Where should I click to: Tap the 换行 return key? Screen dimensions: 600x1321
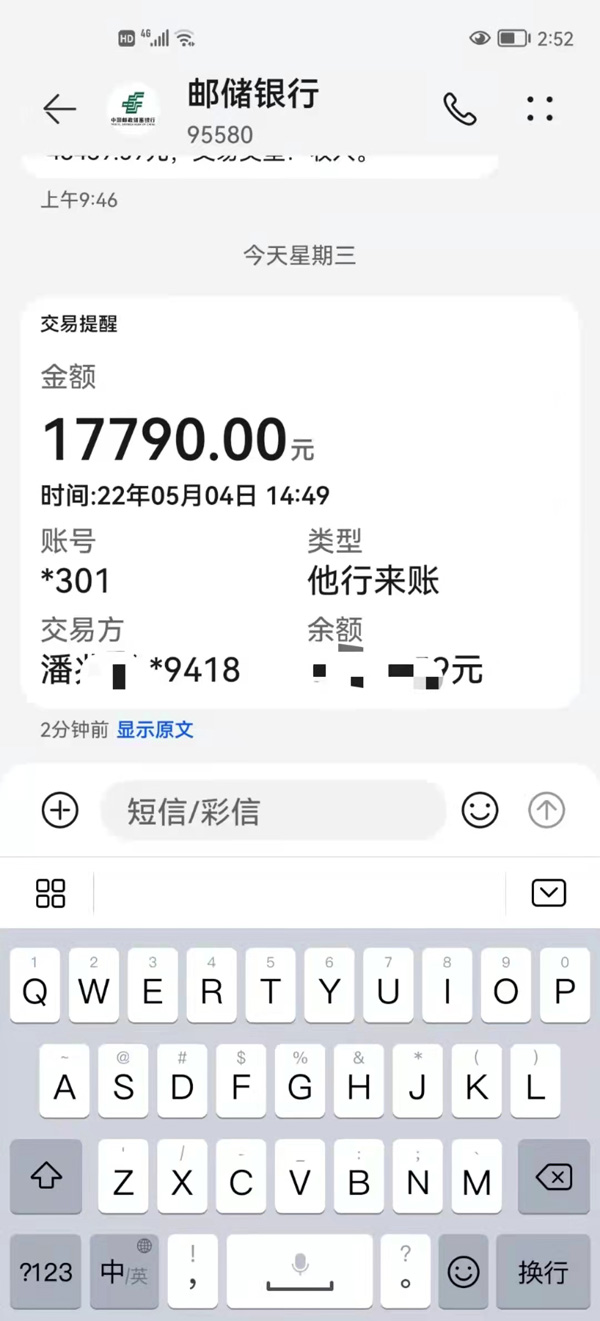[x=543, y=1272]
